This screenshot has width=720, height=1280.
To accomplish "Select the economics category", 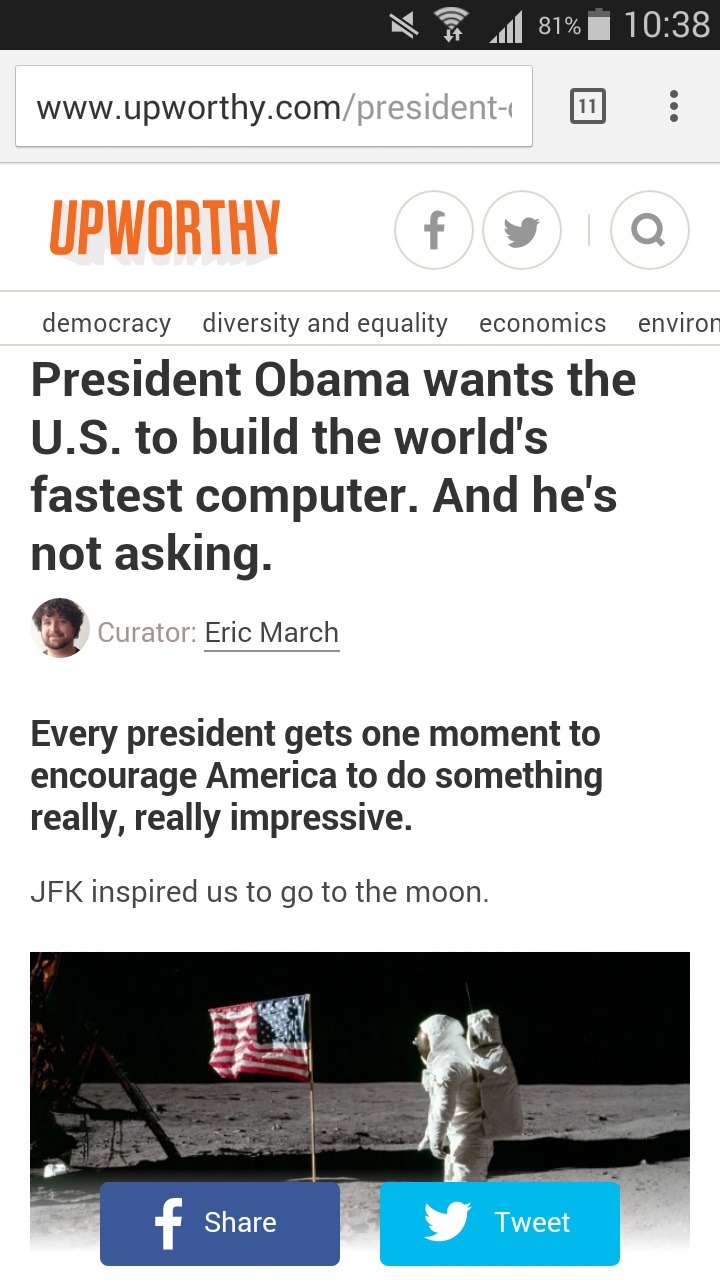I will coord(542,323).
